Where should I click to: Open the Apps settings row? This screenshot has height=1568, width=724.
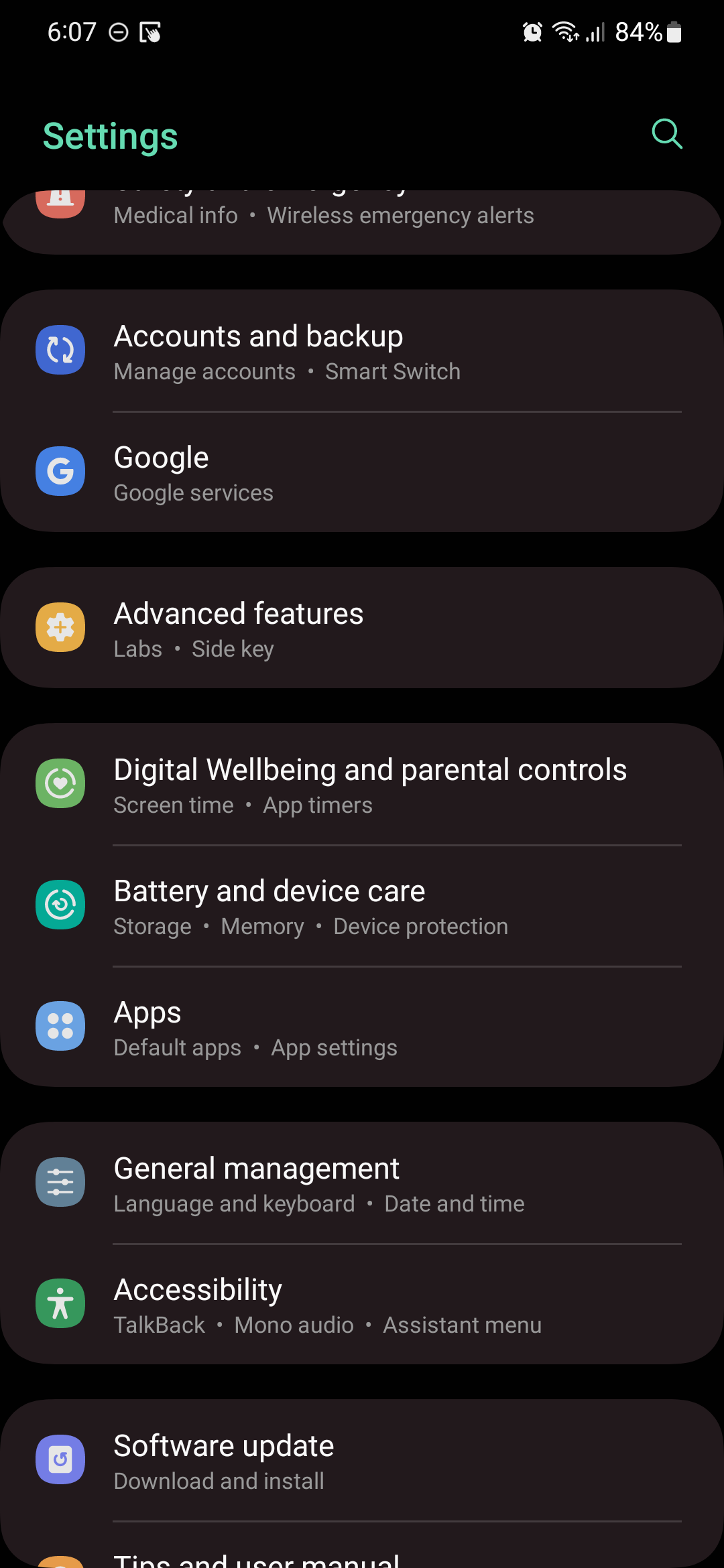pos(362,1027)
